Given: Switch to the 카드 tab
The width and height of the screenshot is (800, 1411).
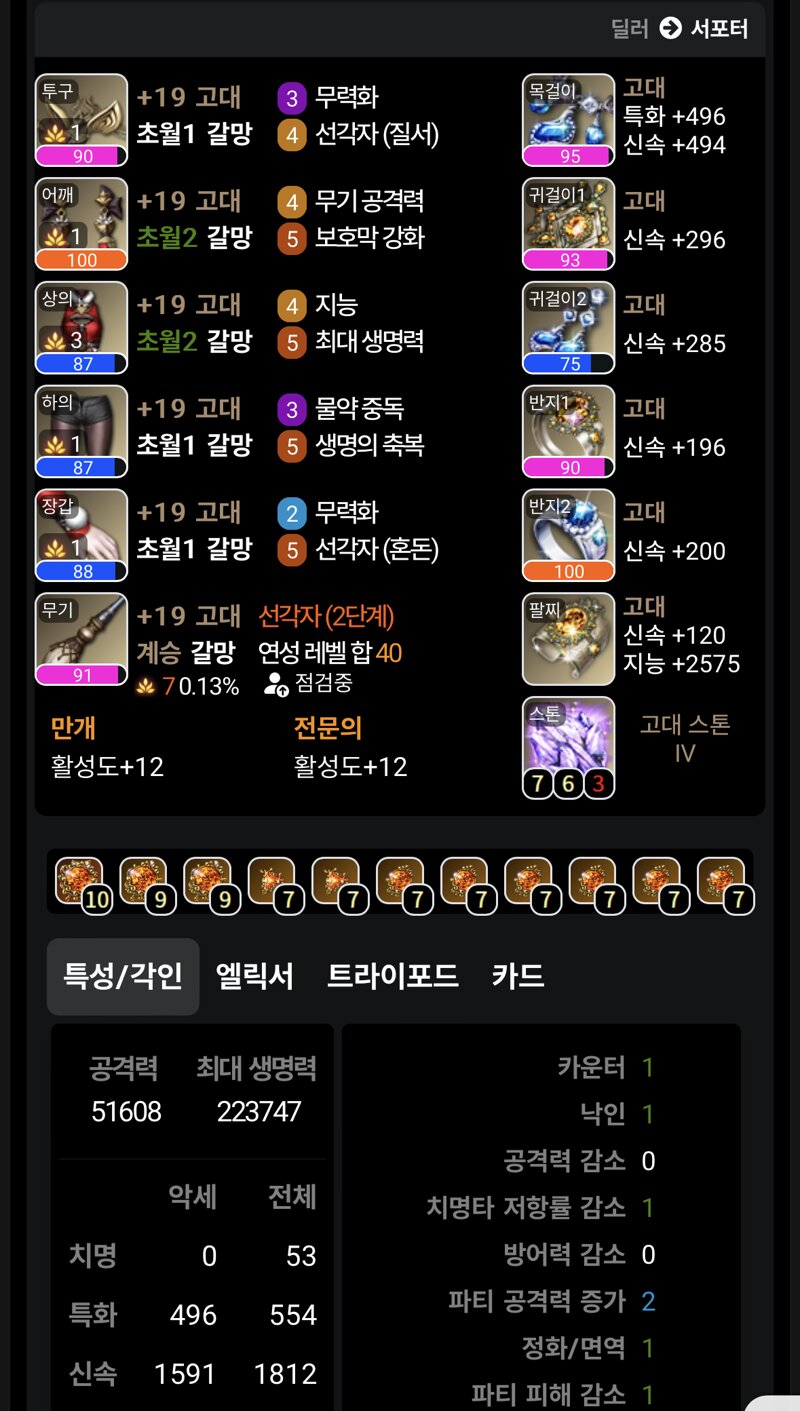Looking at the screenshot, I should point(518,976).
